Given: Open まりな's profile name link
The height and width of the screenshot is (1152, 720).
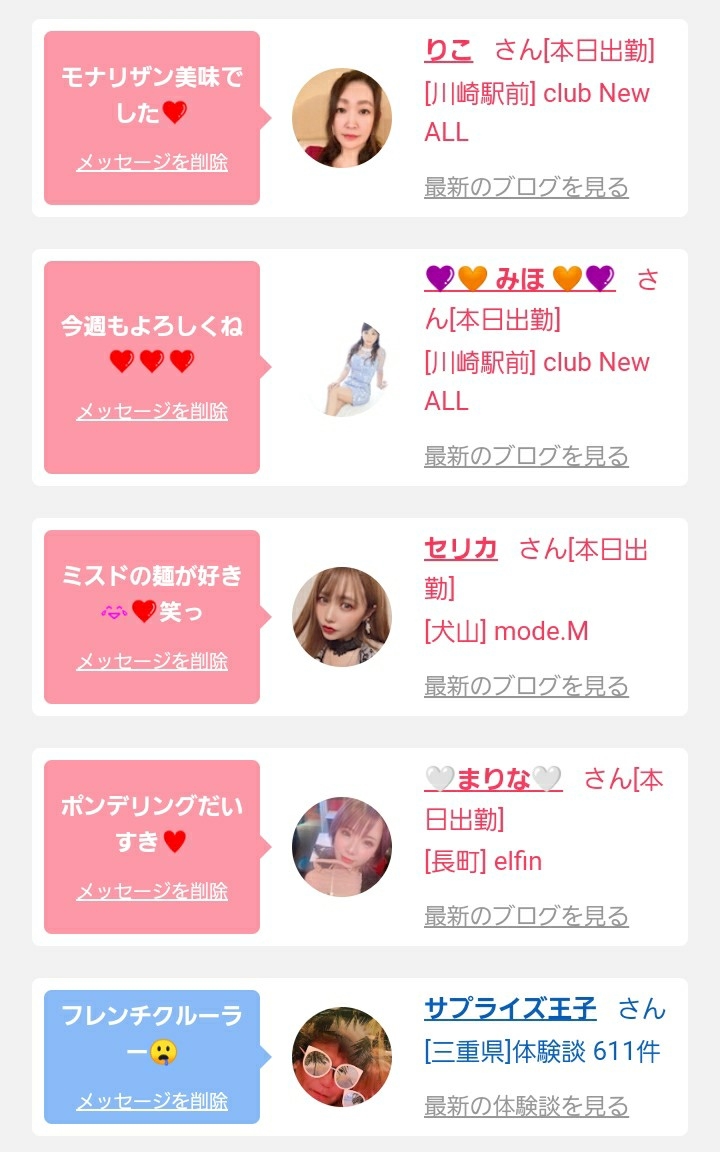Looking at the screenshot, I should pyautogui.click(x=493, y=779).
